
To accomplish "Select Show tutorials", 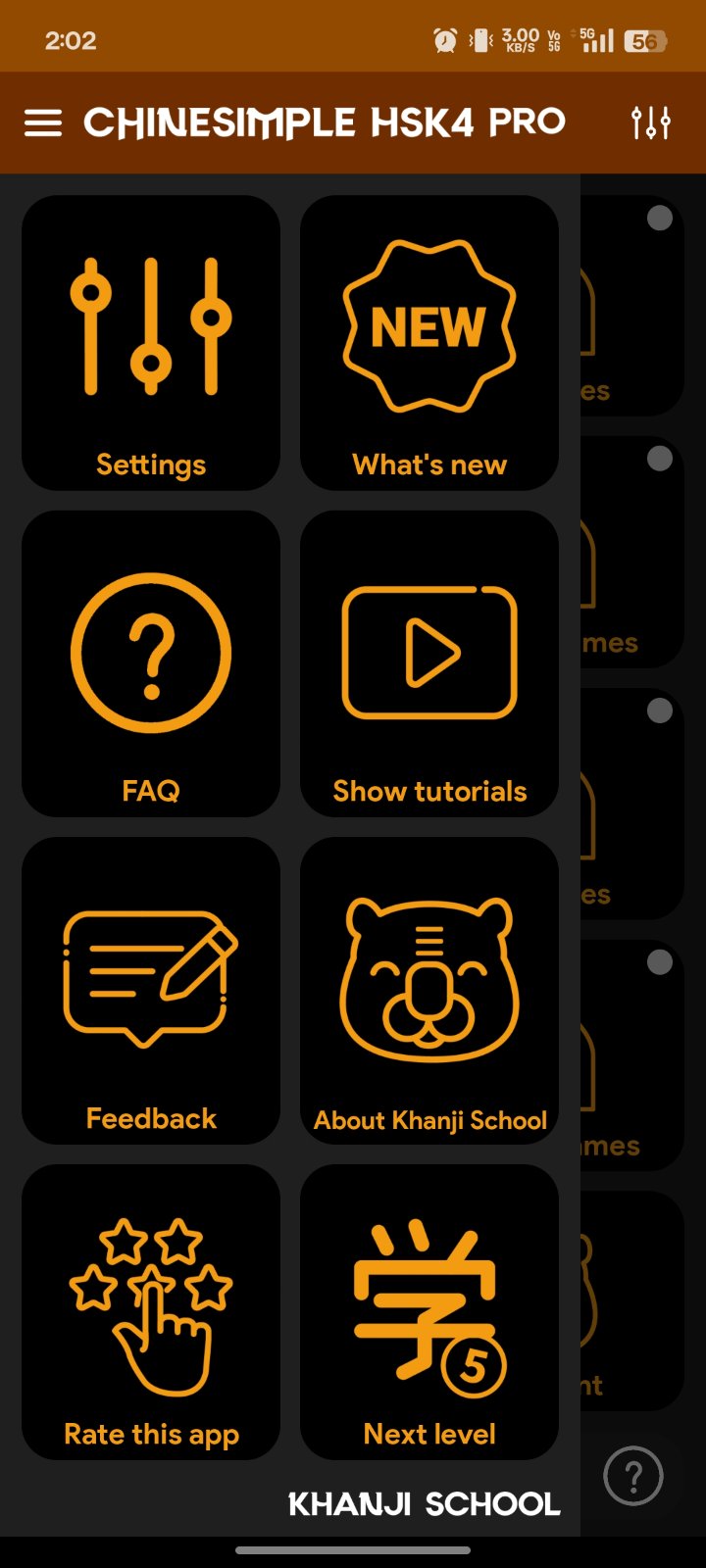I will (x=429, y=663).
